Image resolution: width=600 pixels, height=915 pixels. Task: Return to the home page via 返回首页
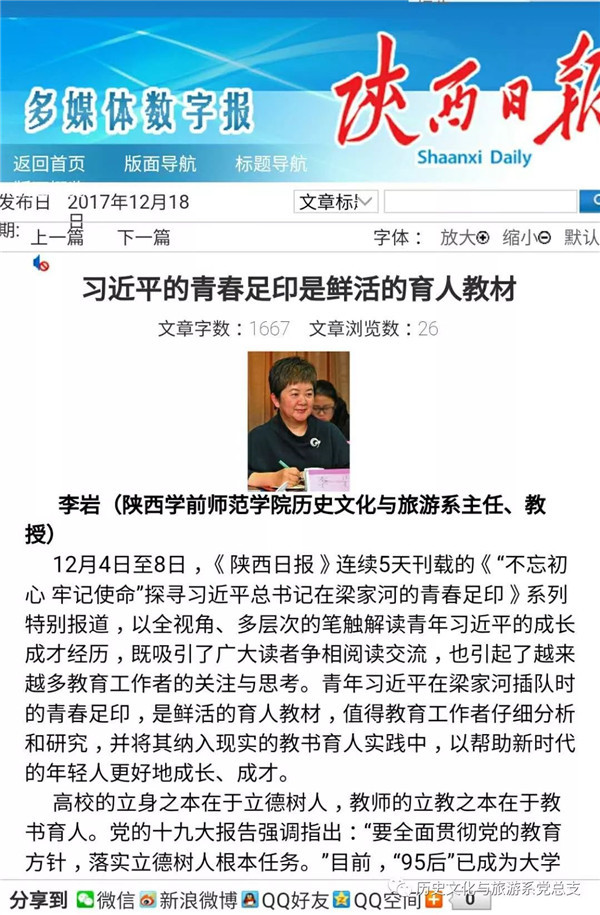[49, 164]
